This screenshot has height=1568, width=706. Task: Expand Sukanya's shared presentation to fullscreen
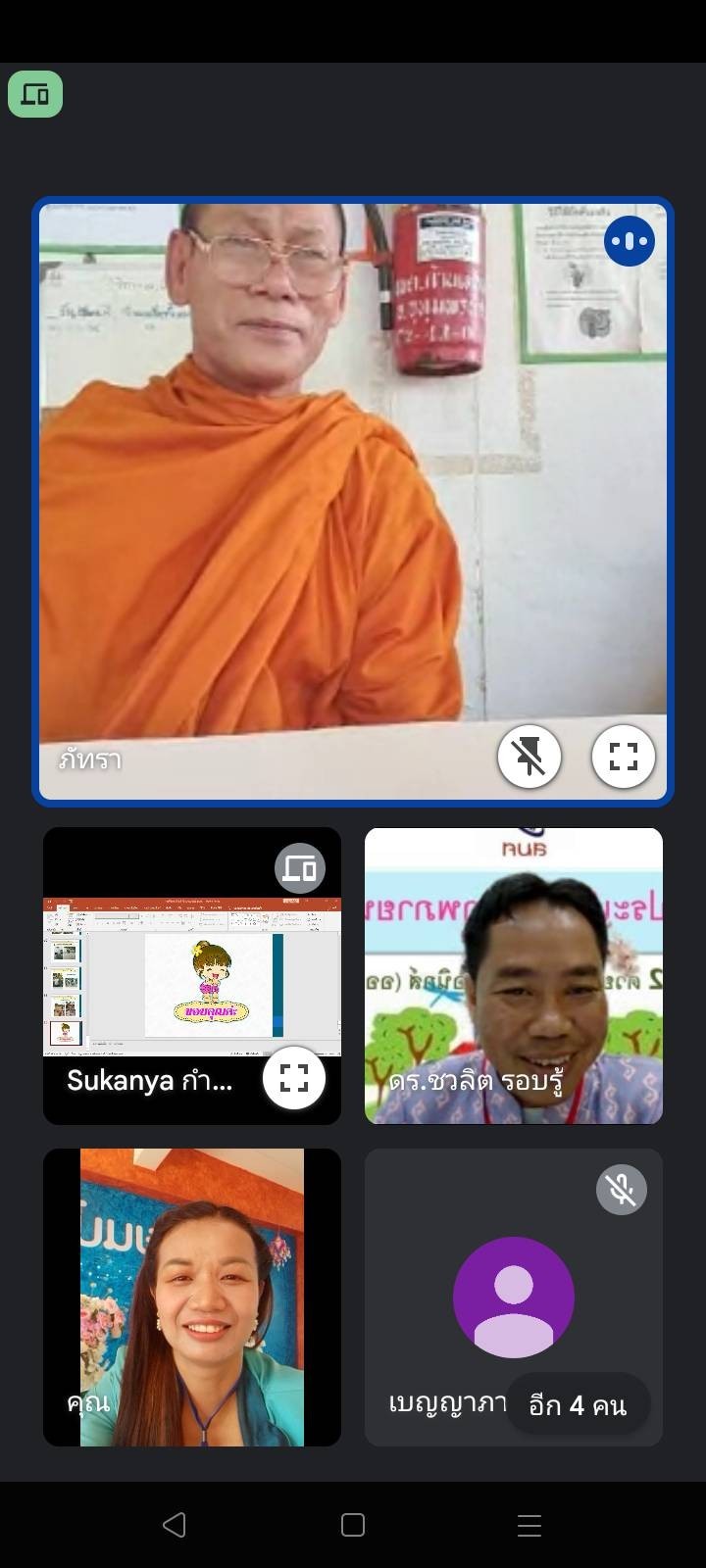[294, 1078]
